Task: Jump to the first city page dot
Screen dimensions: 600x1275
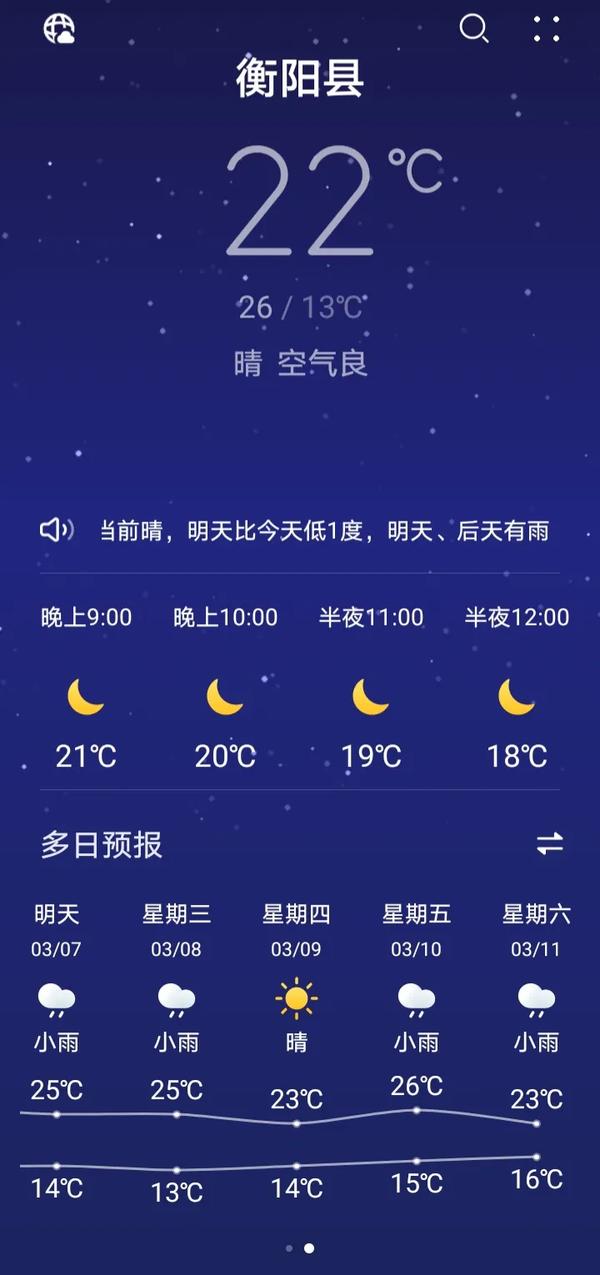Action: click(x=289, y=1248)
